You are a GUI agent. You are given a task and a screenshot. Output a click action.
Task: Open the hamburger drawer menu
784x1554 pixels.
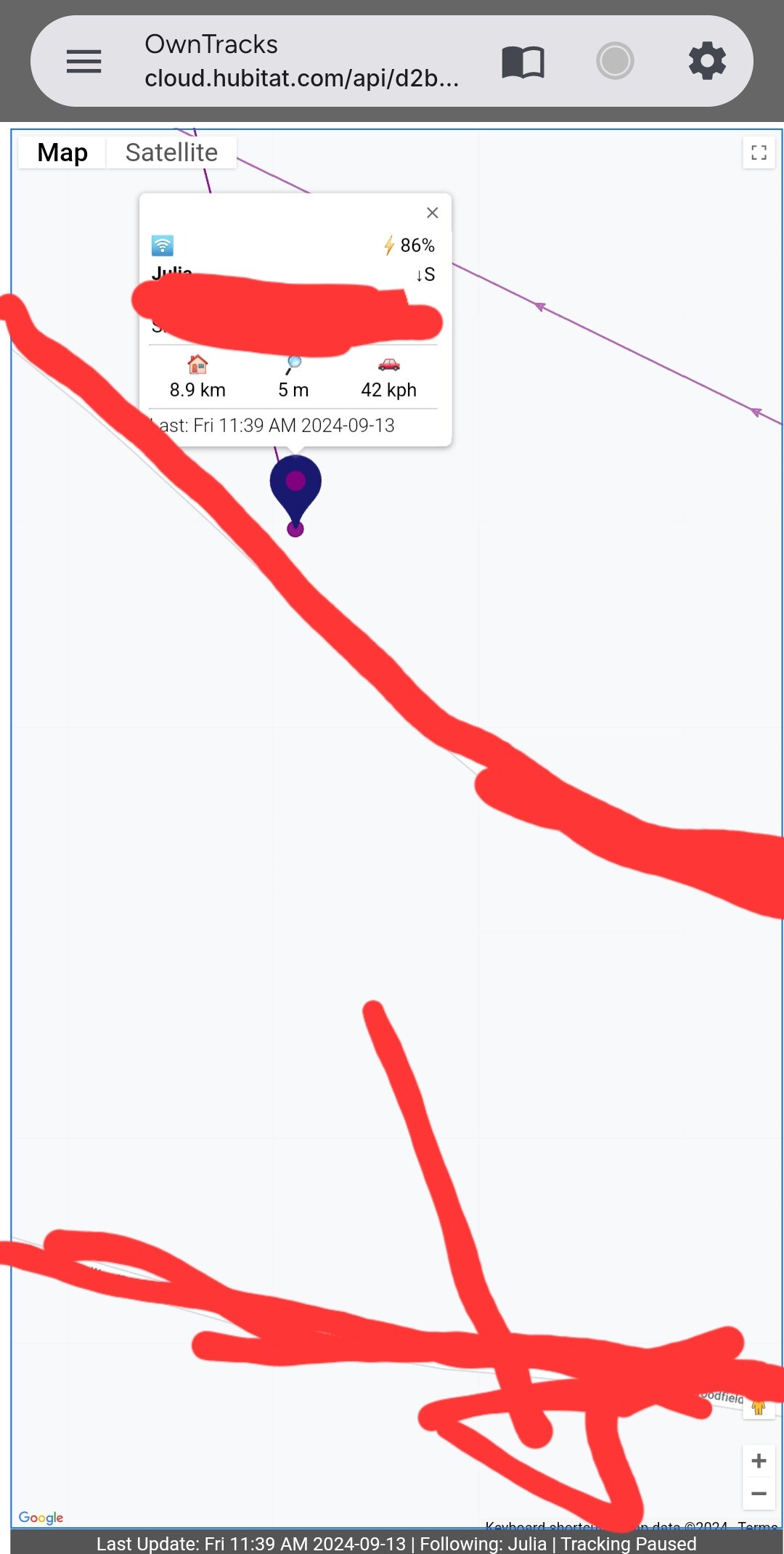pos(83,61)
